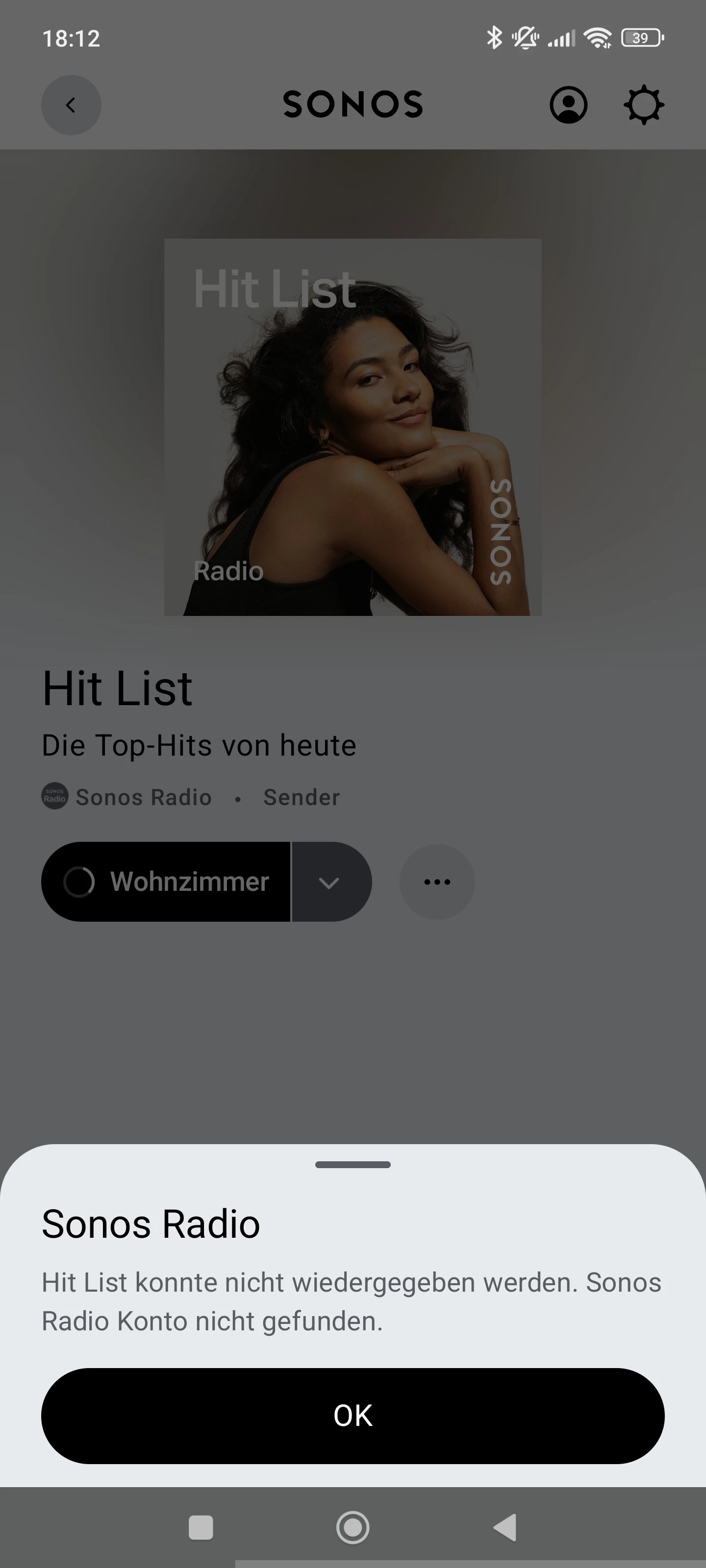Open Sonos settings gear
The height and width of the screenshot is (1568, 706).
click(643, 105)
